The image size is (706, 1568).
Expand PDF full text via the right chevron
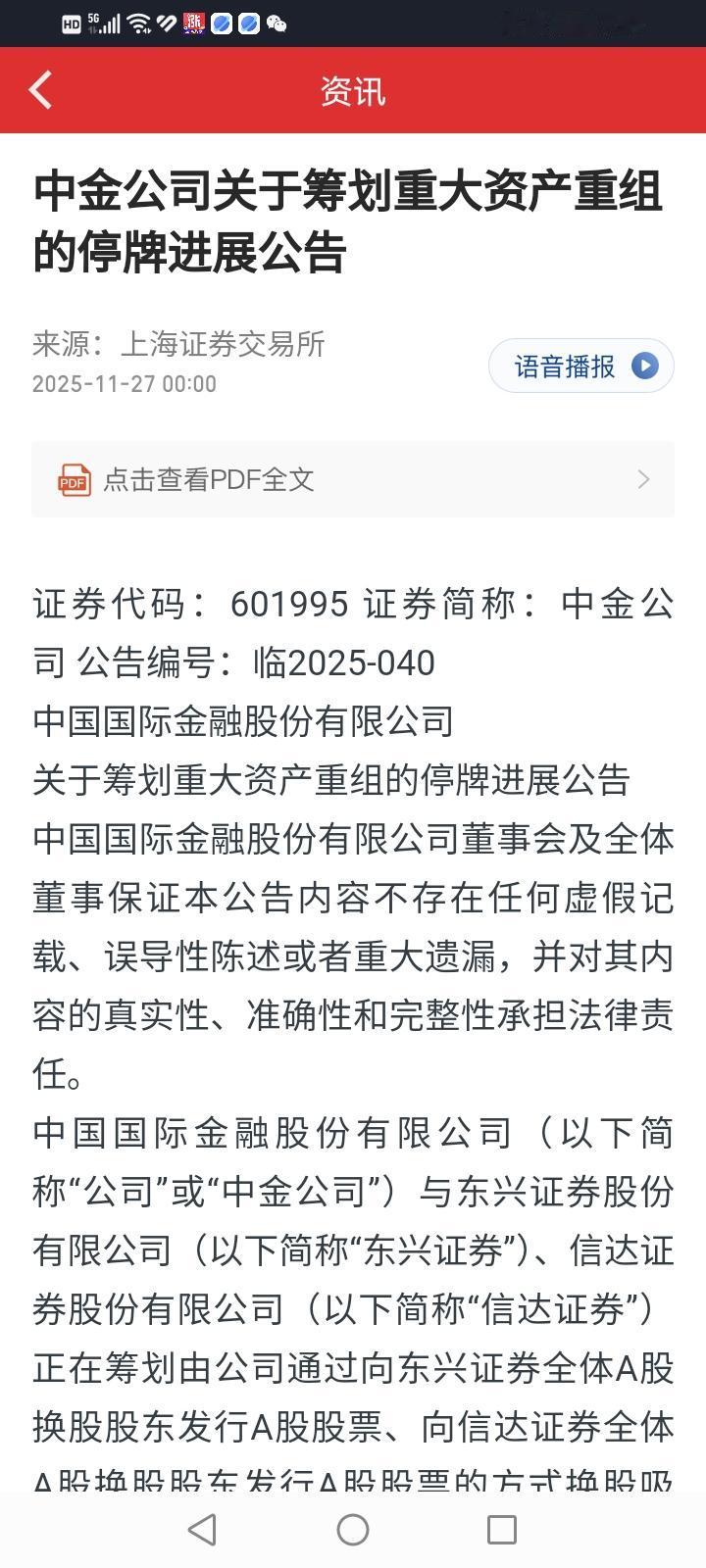(642, 479)
